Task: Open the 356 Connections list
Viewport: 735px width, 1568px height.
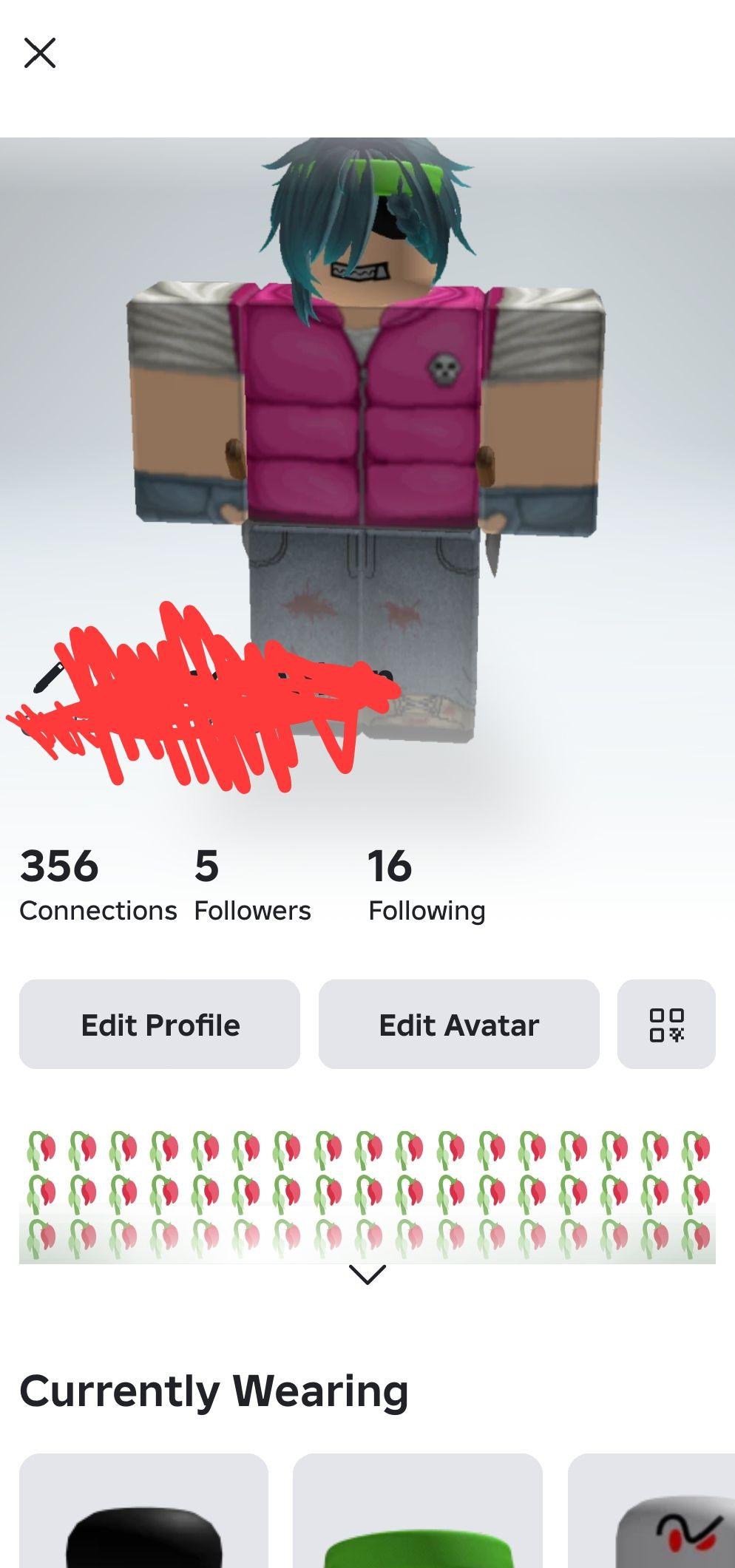Action: coord(98,886)
